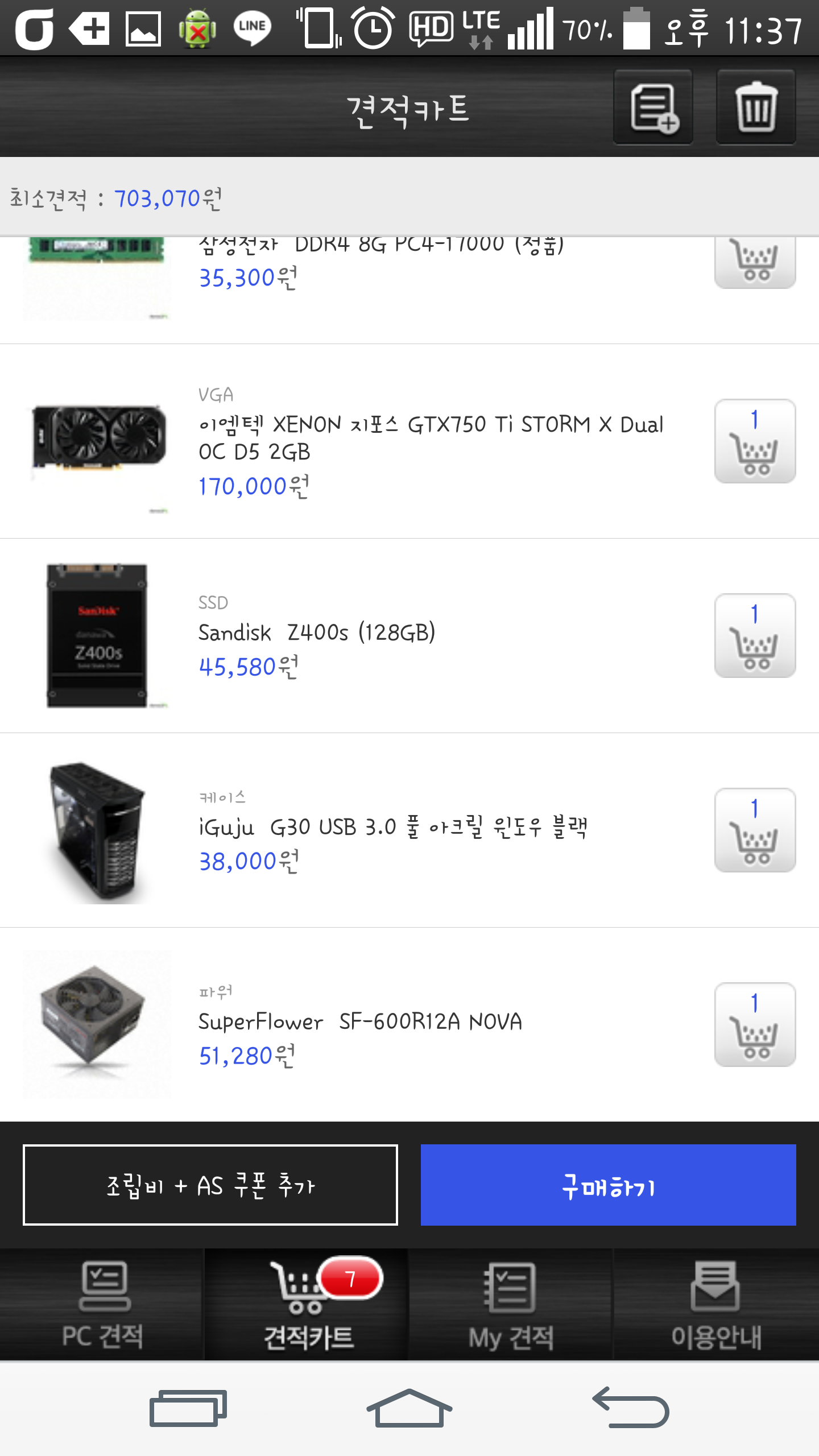The image size is (819, 1456).
Task: Tap cart quantity button for iGuju G30 case
Action: pyautogui.click(x=755, y=830)
